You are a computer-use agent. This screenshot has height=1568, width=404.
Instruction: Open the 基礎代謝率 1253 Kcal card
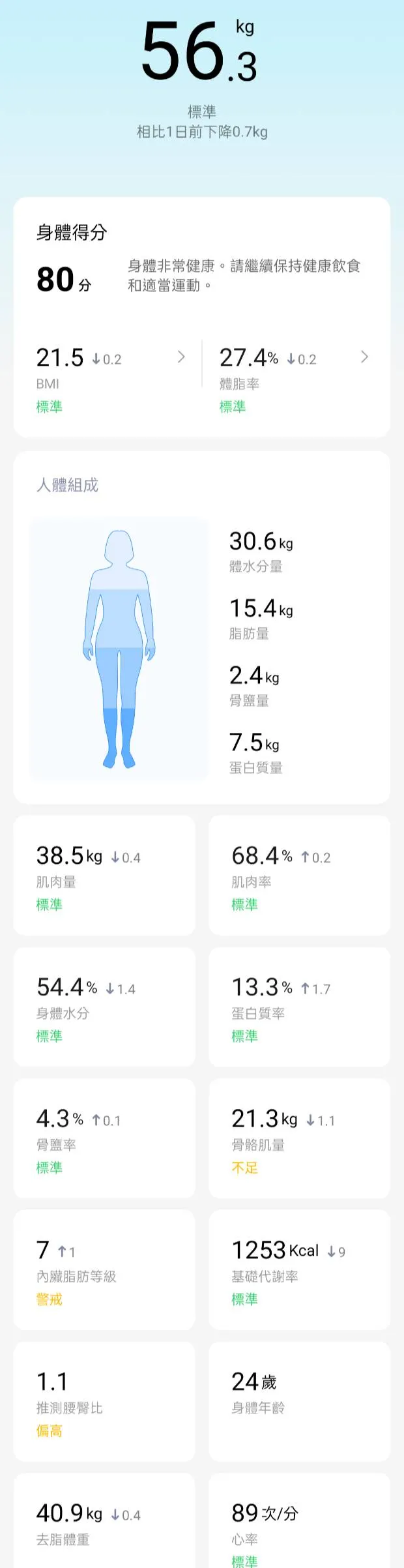tap(299, 1270)
